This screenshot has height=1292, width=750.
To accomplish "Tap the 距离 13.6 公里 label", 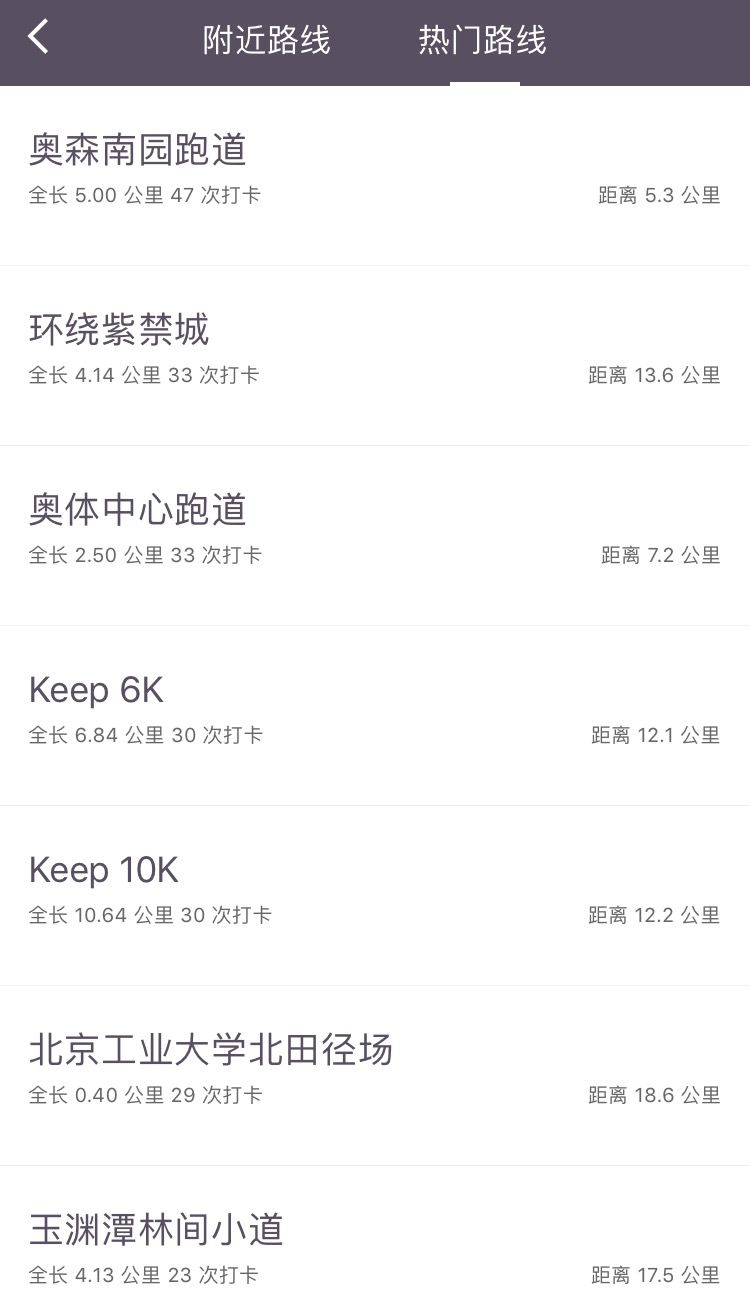I will point(655,375).
